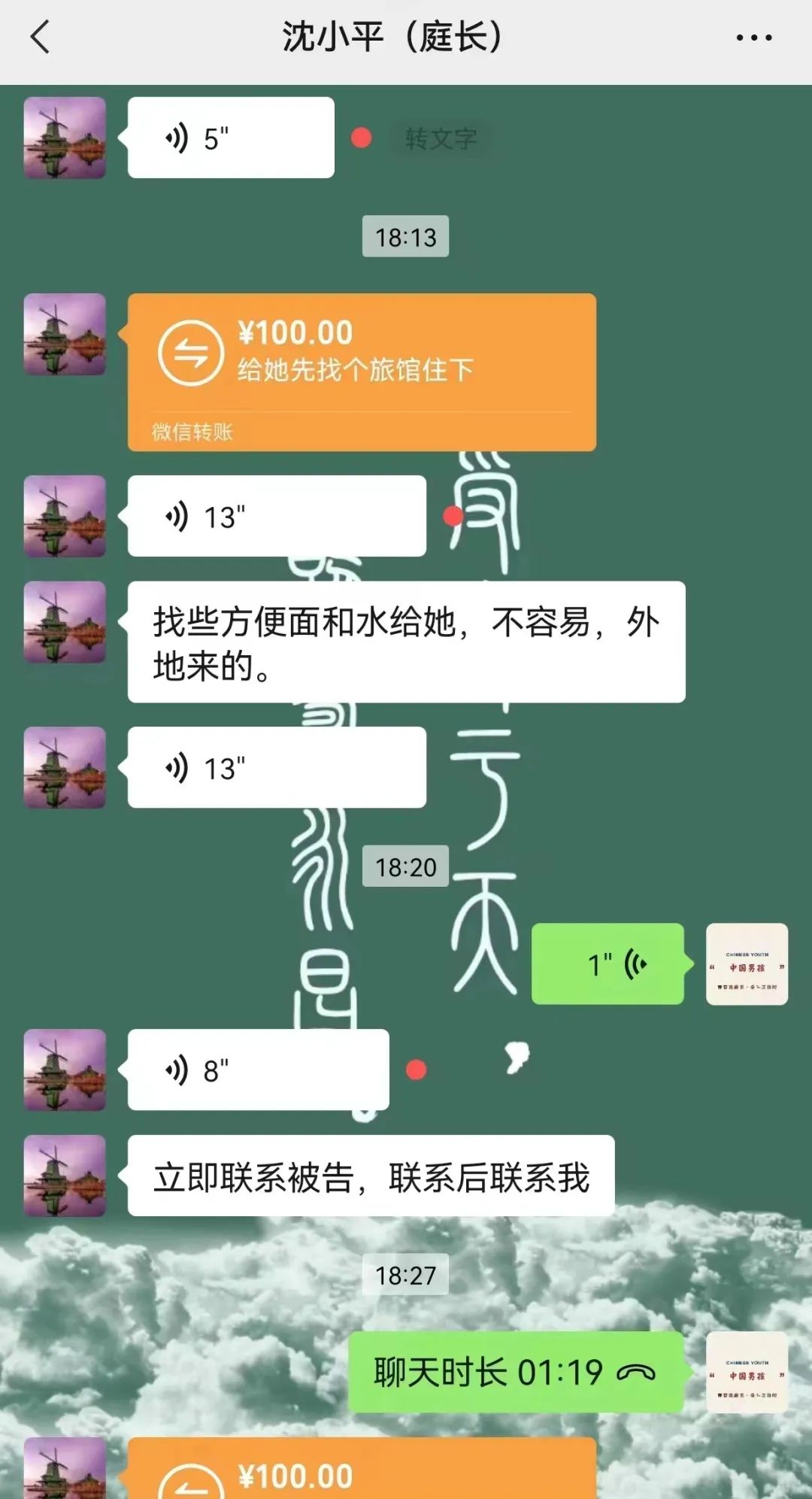Open the chat overflow menu
812x1499 pixels.
[753, 38]
